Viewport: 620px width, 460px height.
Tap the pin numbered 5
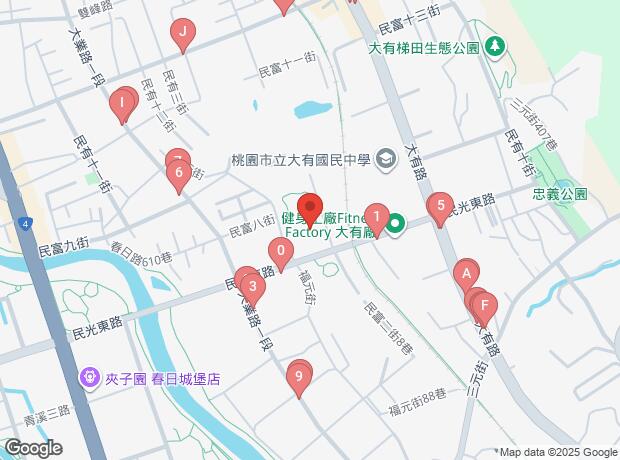[440, 206]
